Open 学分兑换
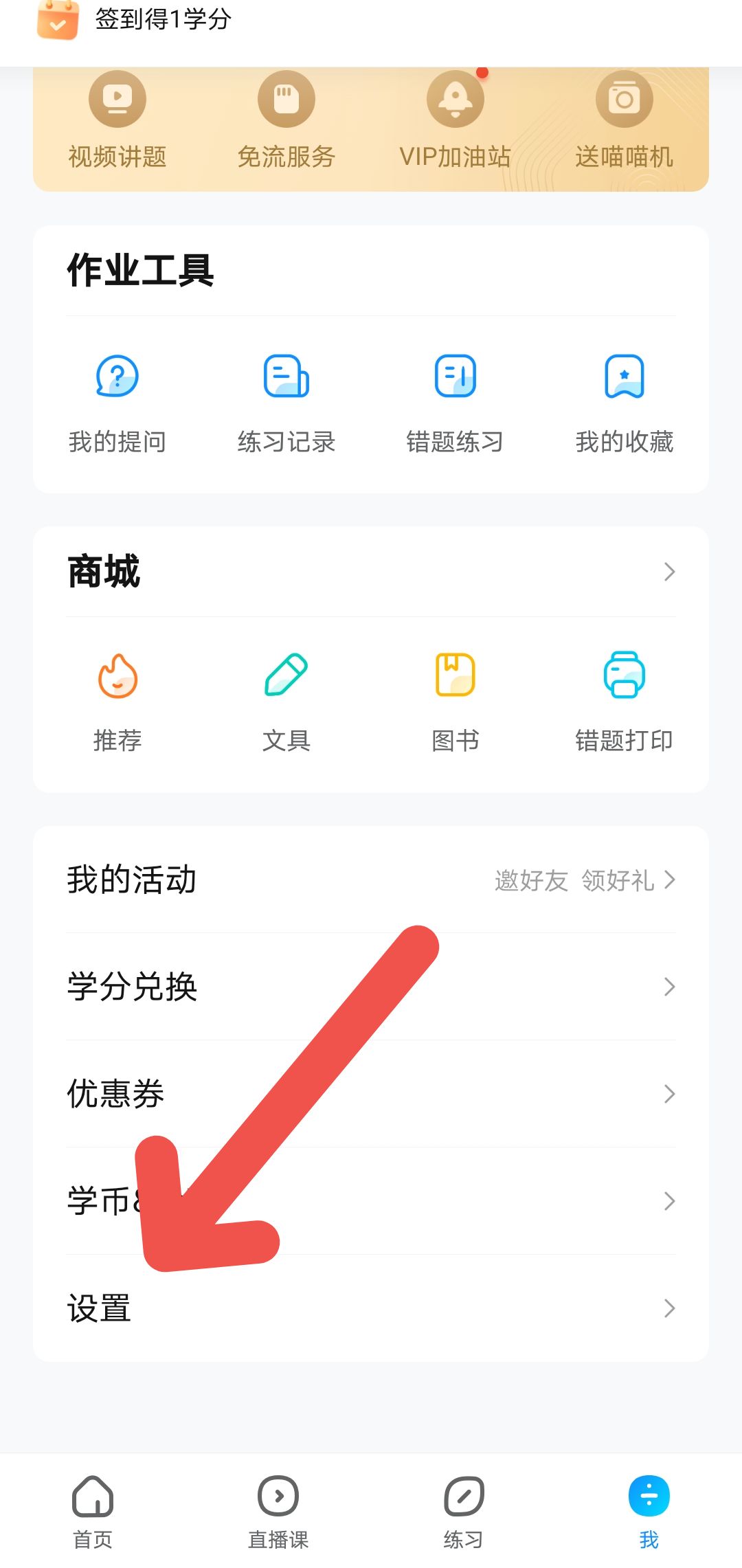This screenshot has width=742, height=1568. click(371, 987)
